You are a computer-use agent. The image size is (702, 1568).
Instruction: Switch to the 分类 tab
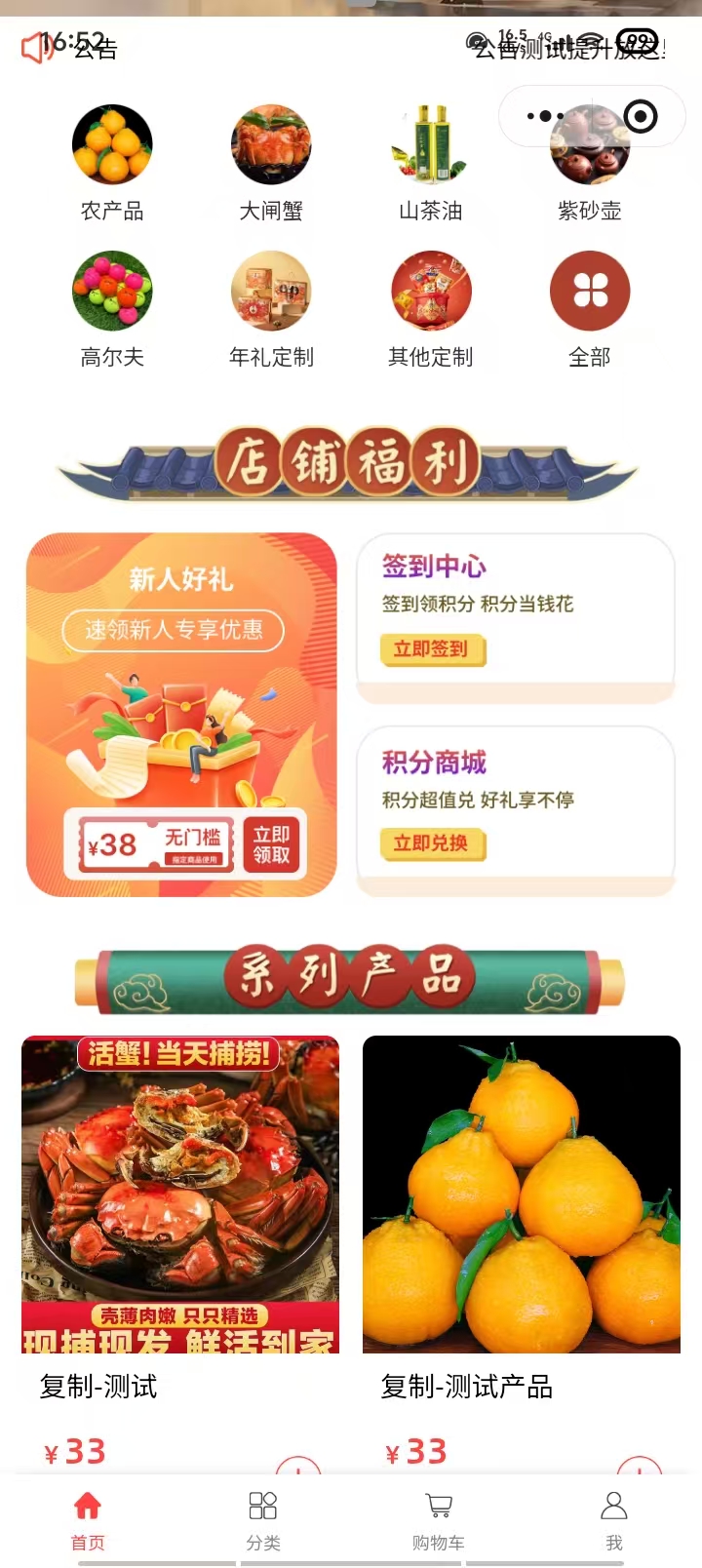click(263, 1519)
